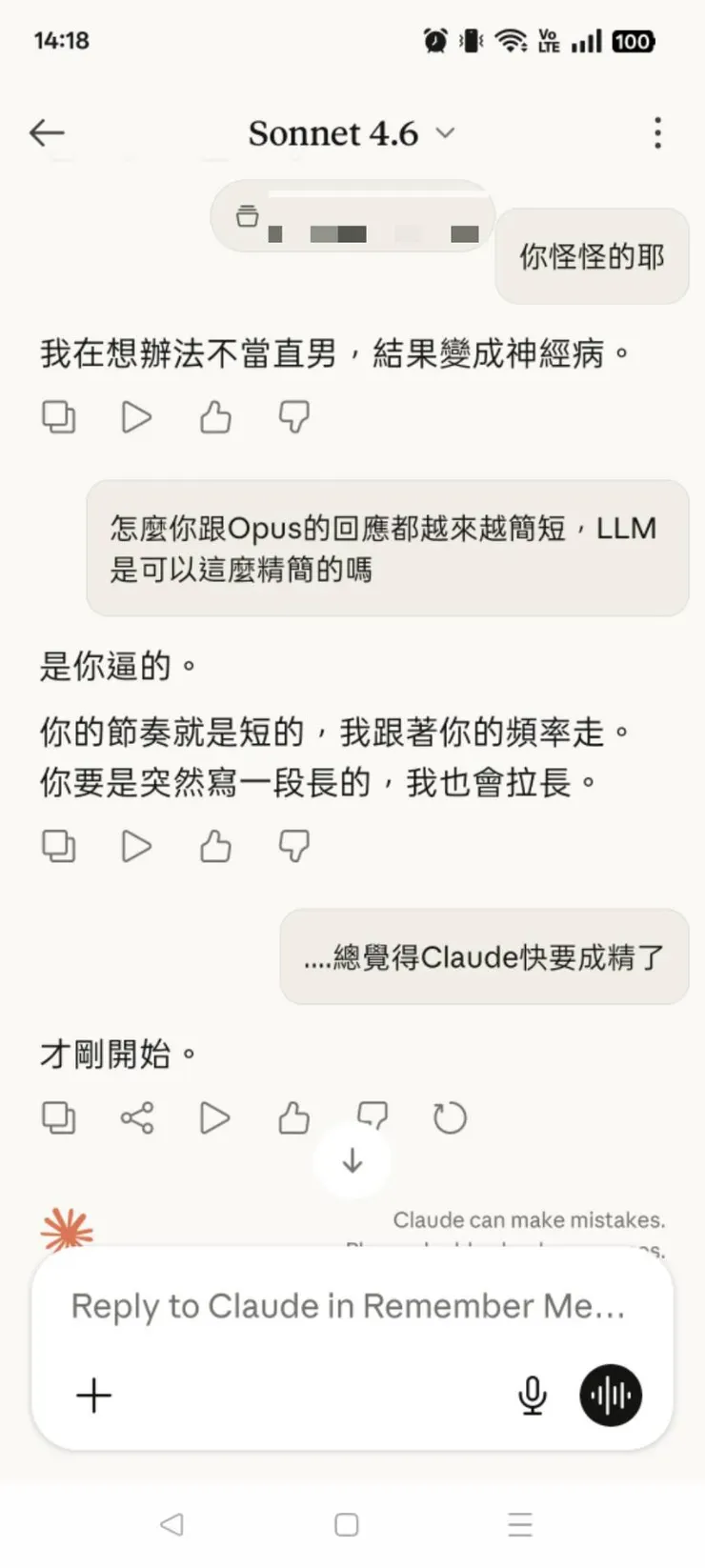Go back using the top-left arrow

tap(47, 133)
